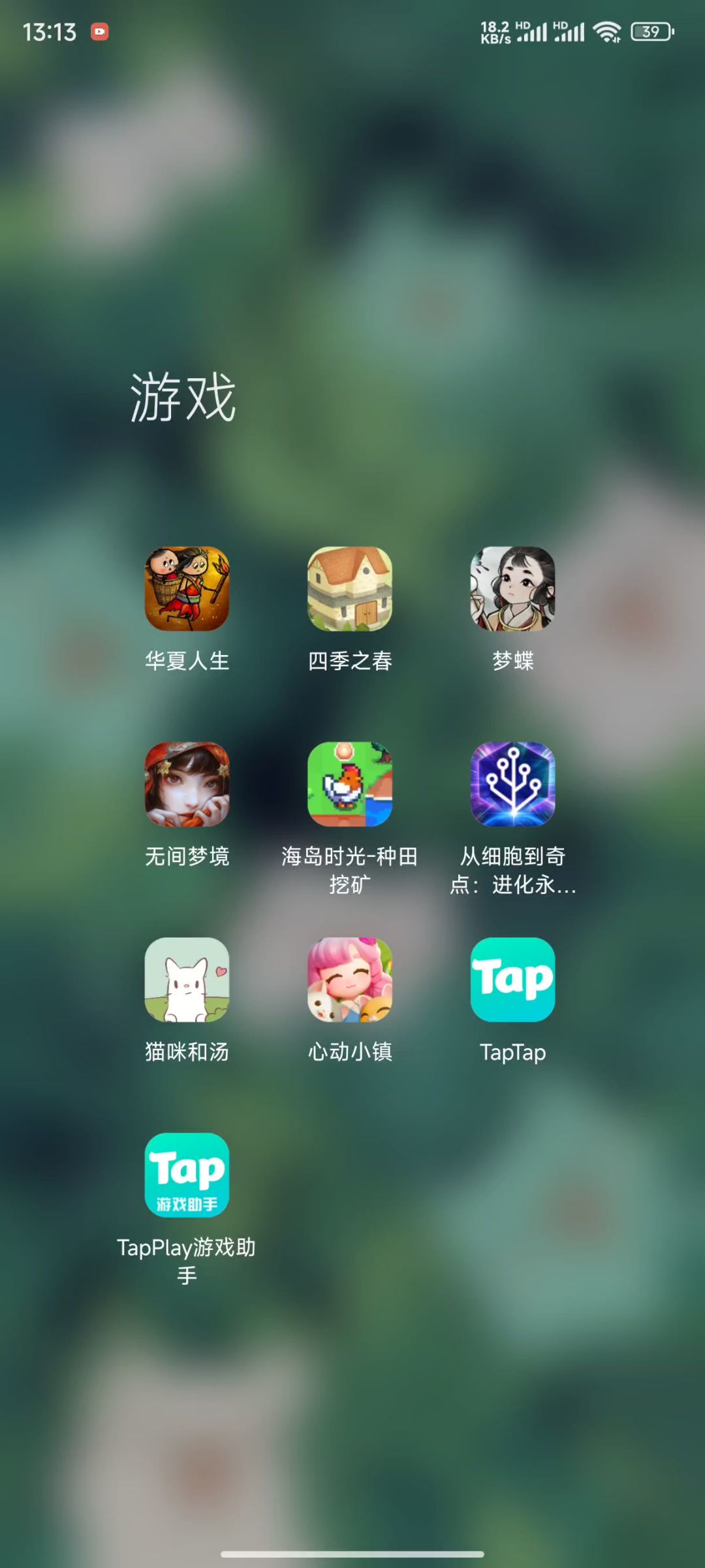
Task: Open 猫咪和汤 app
Action: (x=187, y=979)
